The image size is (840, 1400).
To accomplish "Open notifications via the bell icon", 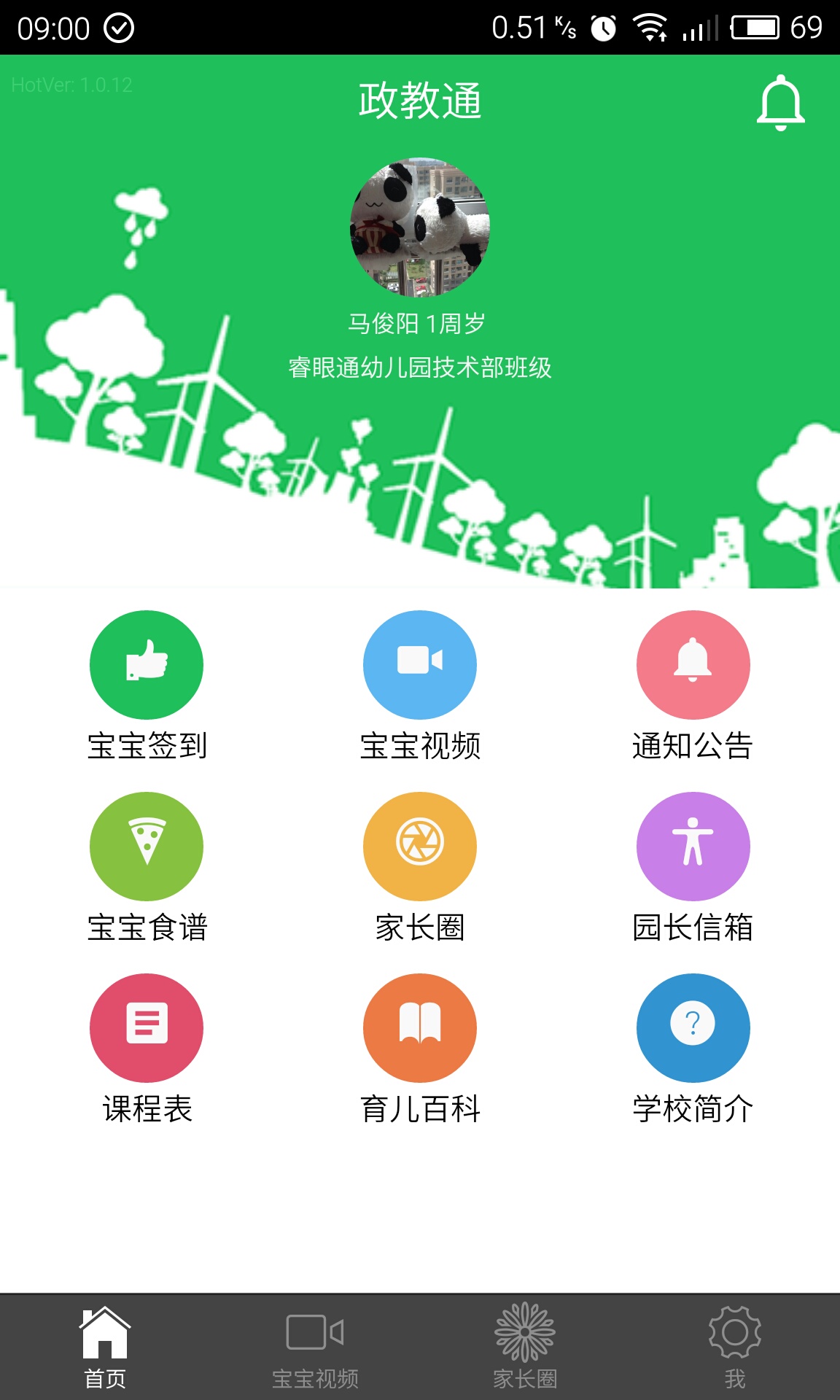I will (781, 104).
